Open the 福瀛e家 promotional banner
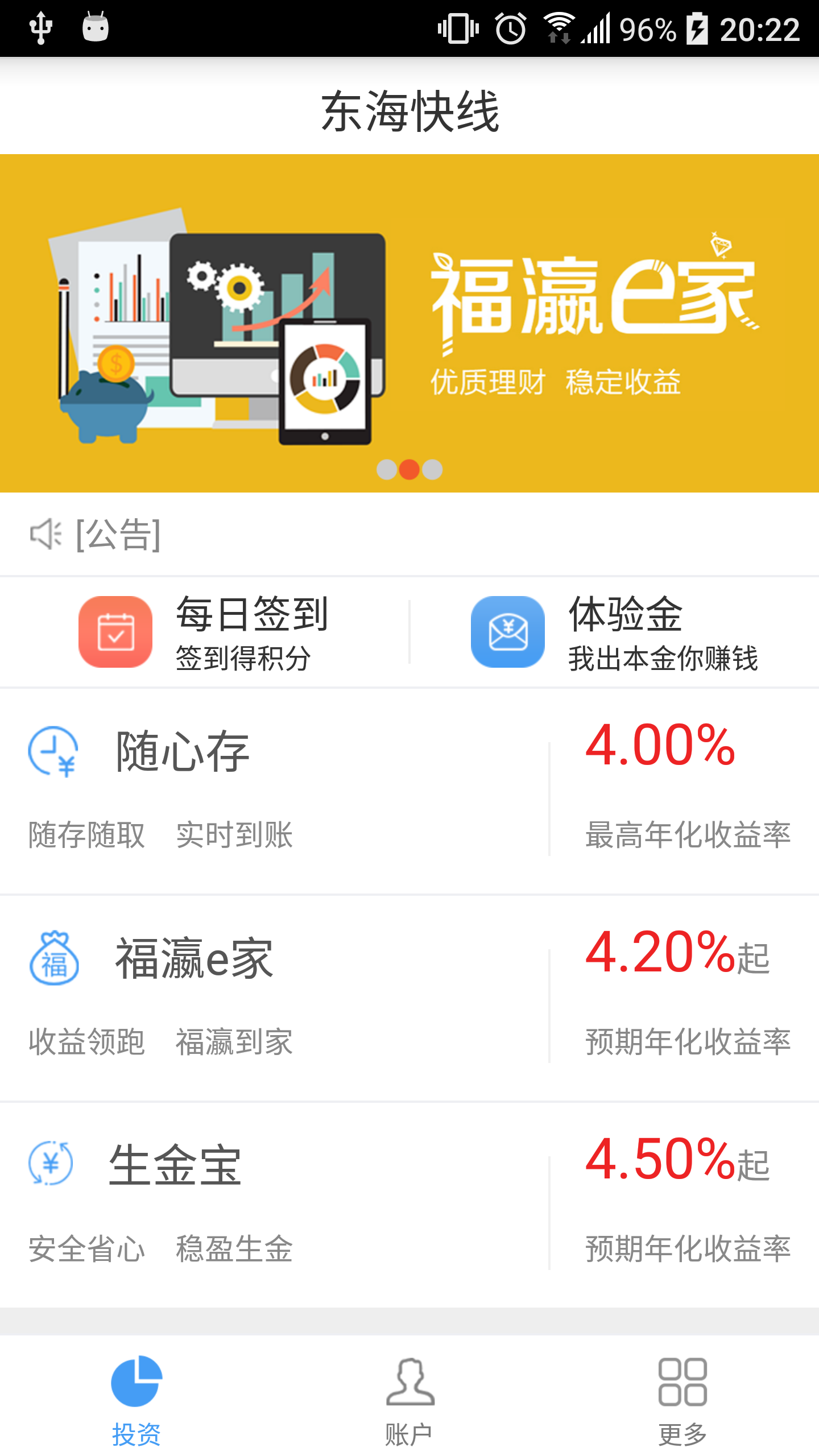 coord(409,323)
